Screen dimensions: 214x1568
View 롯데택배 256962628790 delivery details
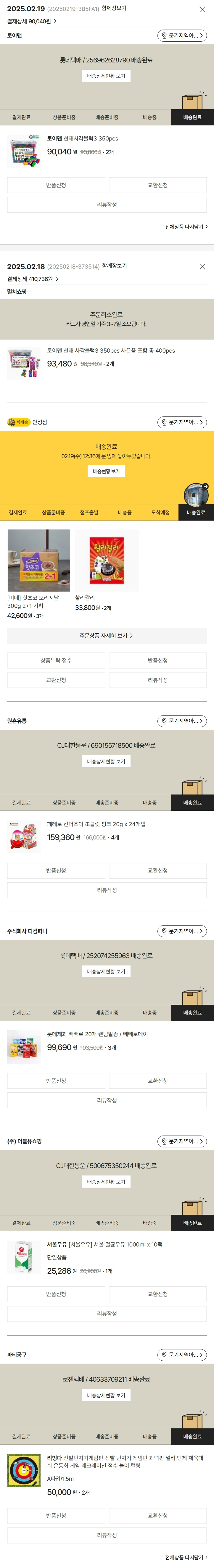106,76
